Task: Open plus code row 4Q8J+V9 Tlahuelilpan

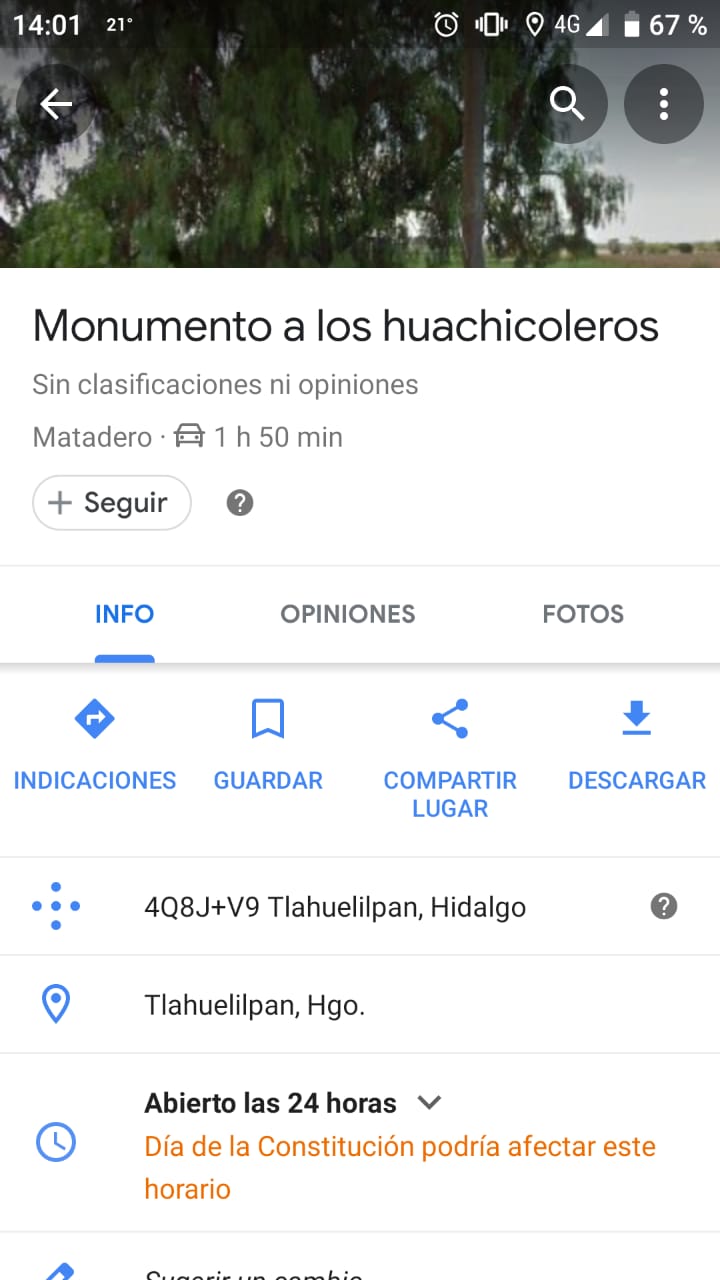Action: click(335, 907)
